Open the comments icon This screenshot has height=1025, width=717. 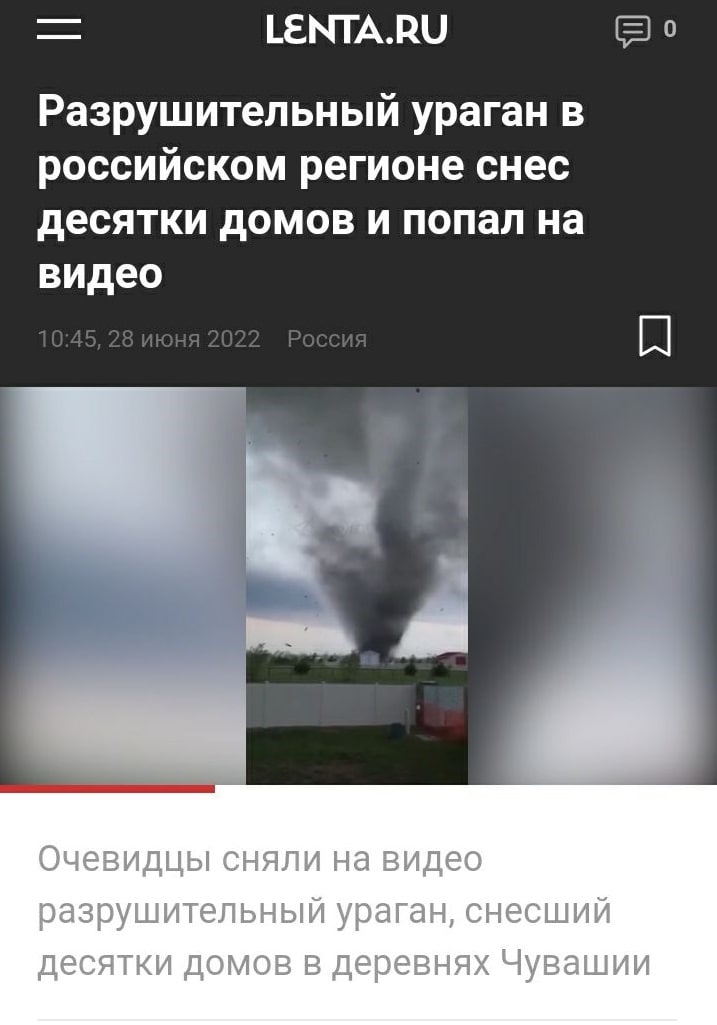click(632, 31)
